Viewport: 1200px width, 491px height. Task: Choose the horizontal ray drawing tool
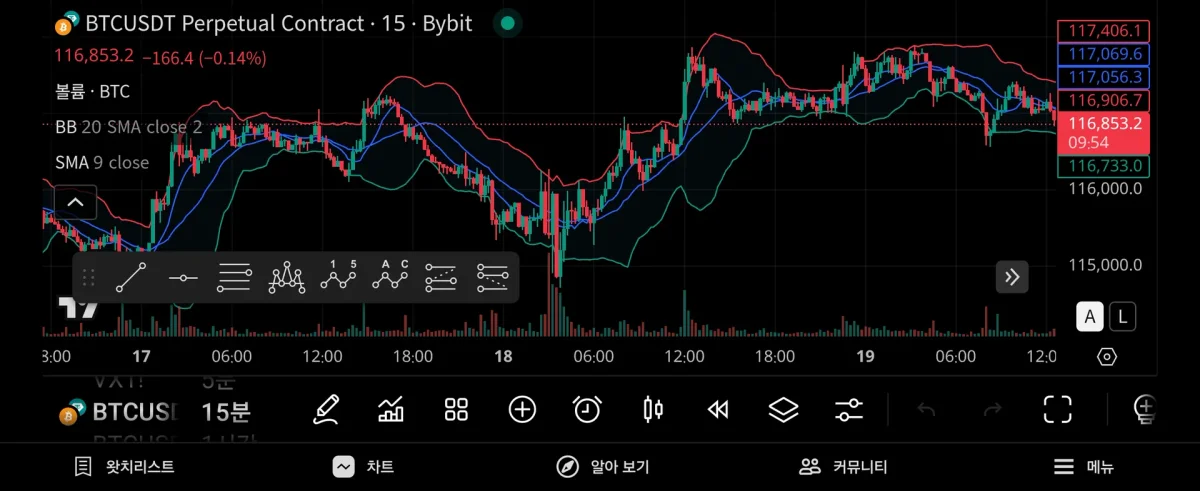pos(183,277)
